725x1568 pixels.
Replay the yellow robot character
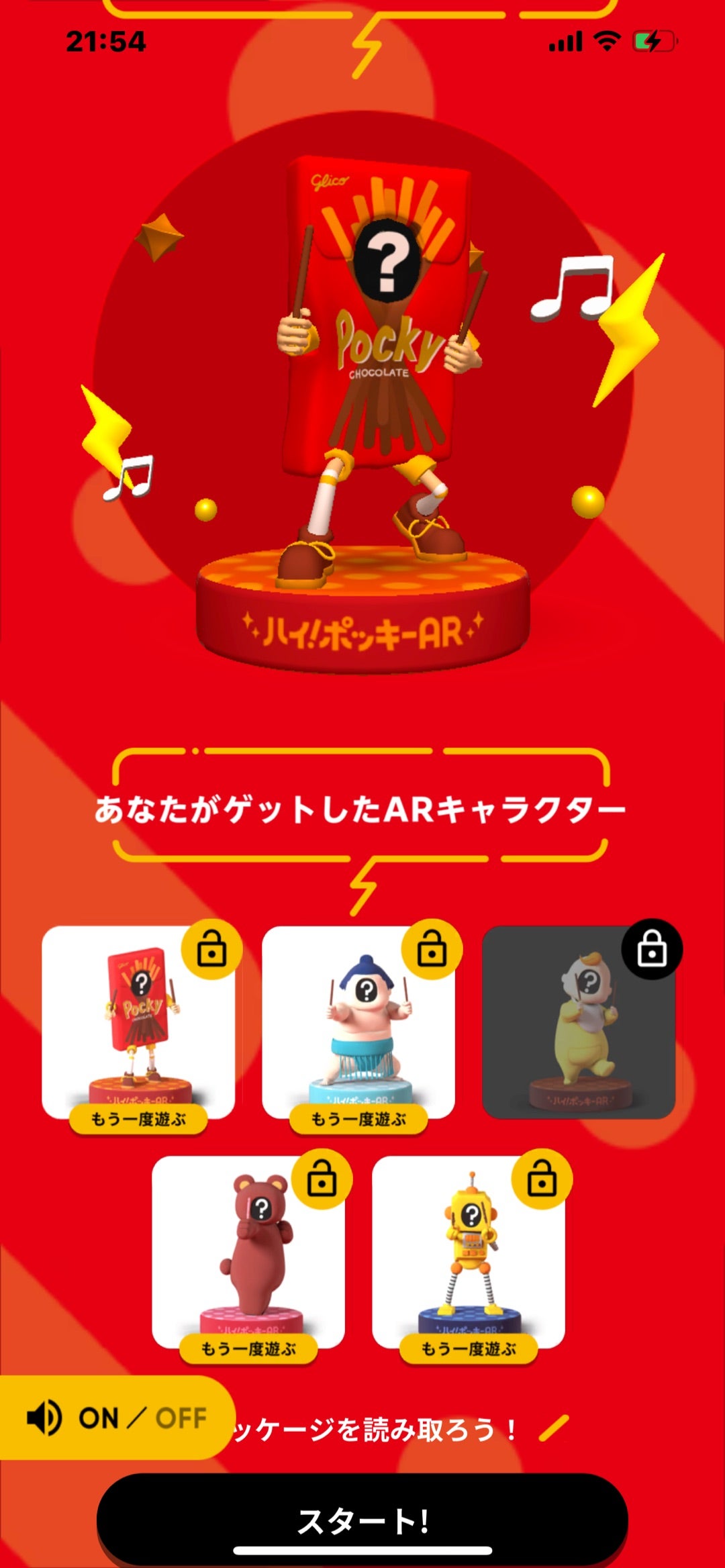tap(469, 1349)
